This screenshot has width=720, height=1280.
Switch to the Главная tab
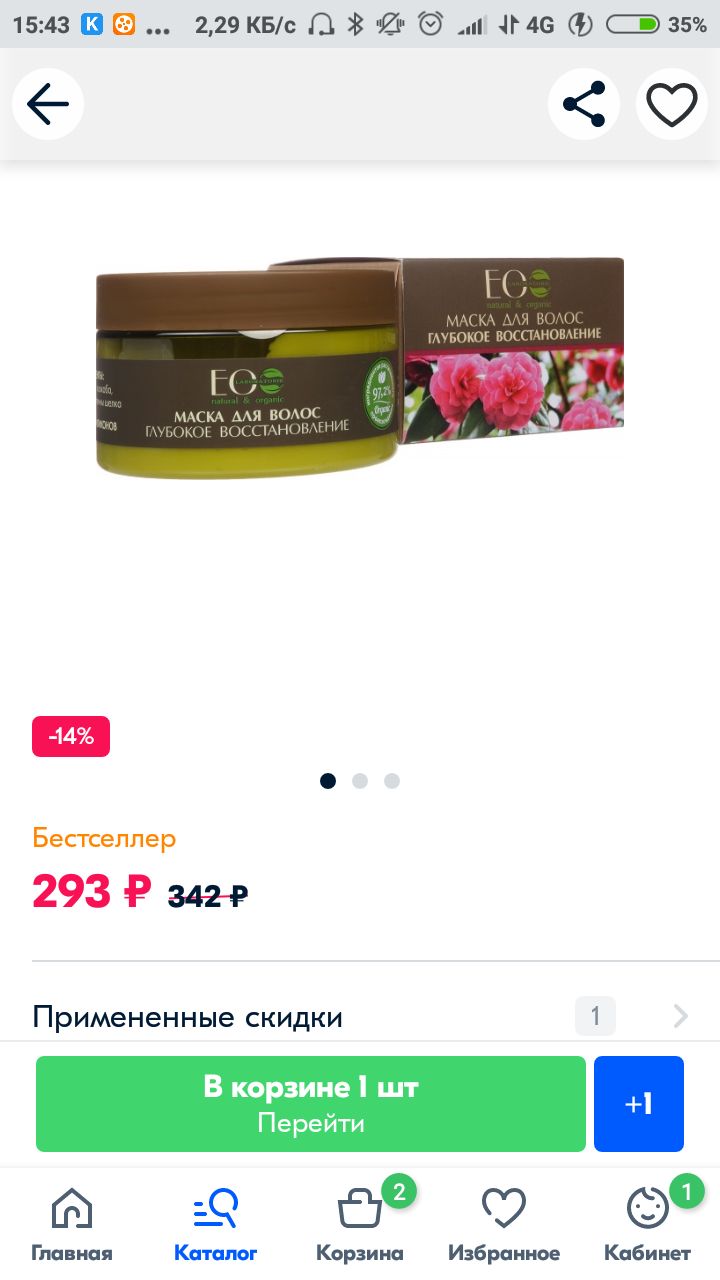[72, 1224]
